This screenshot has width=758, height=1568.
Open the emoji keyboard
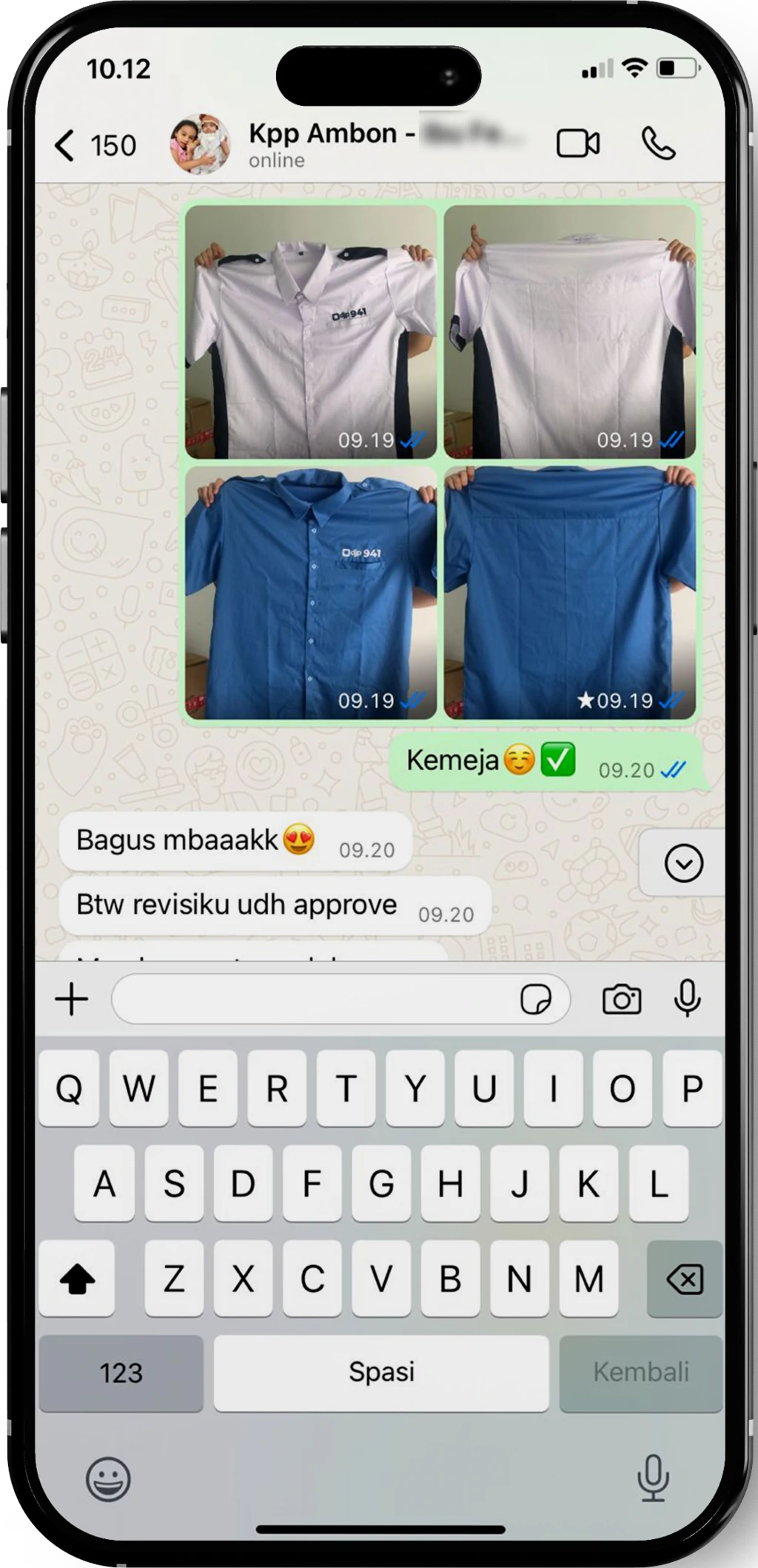108,1479
